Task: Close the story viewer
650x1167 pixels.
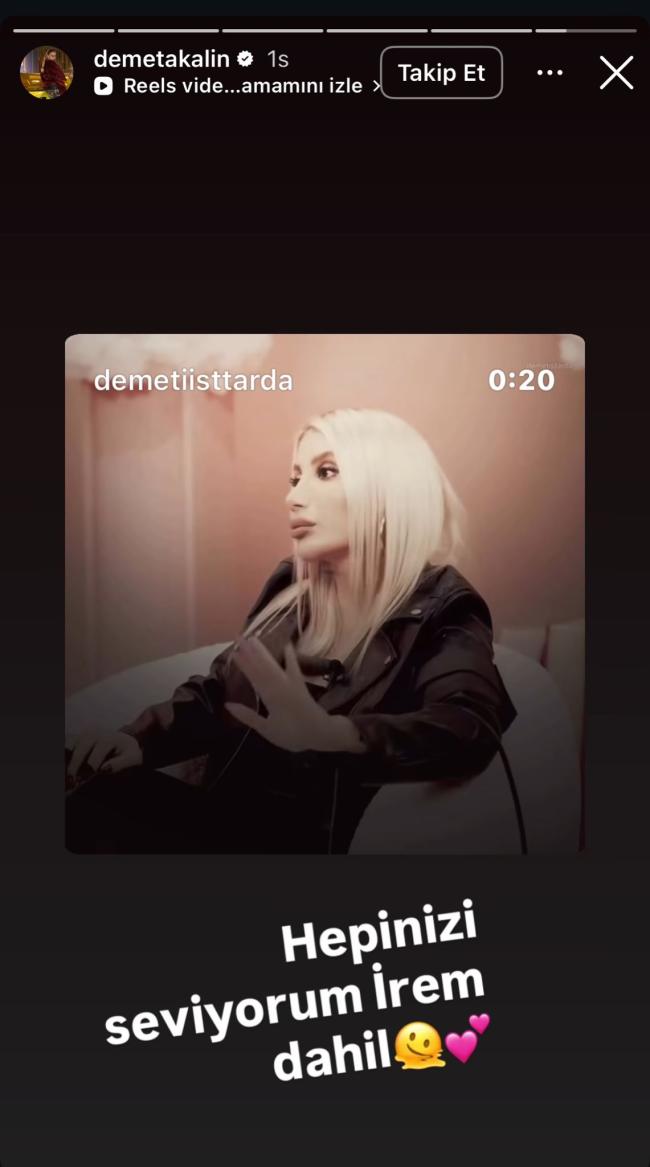Action: 616,73
